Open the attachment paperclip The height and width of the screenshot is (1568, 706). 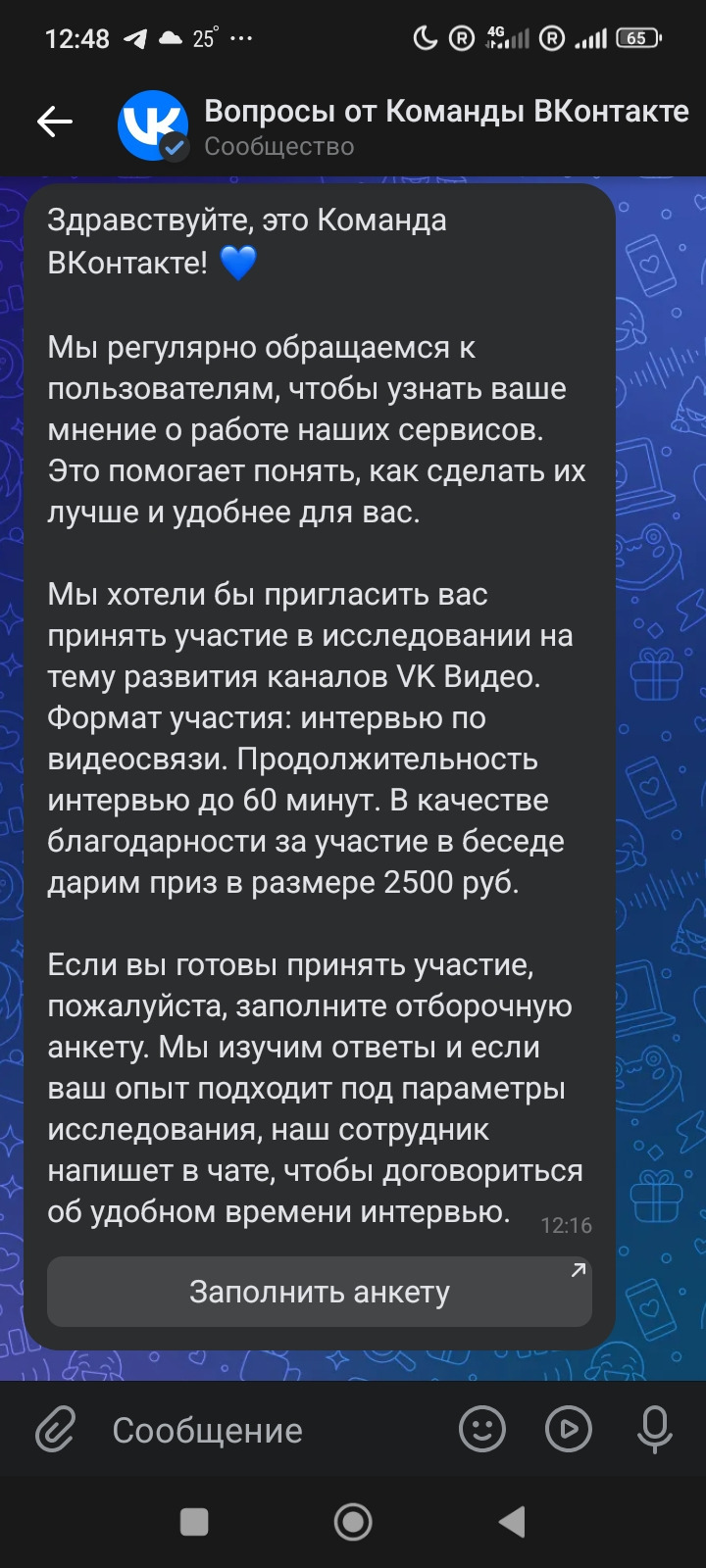tap(56, 1430)
